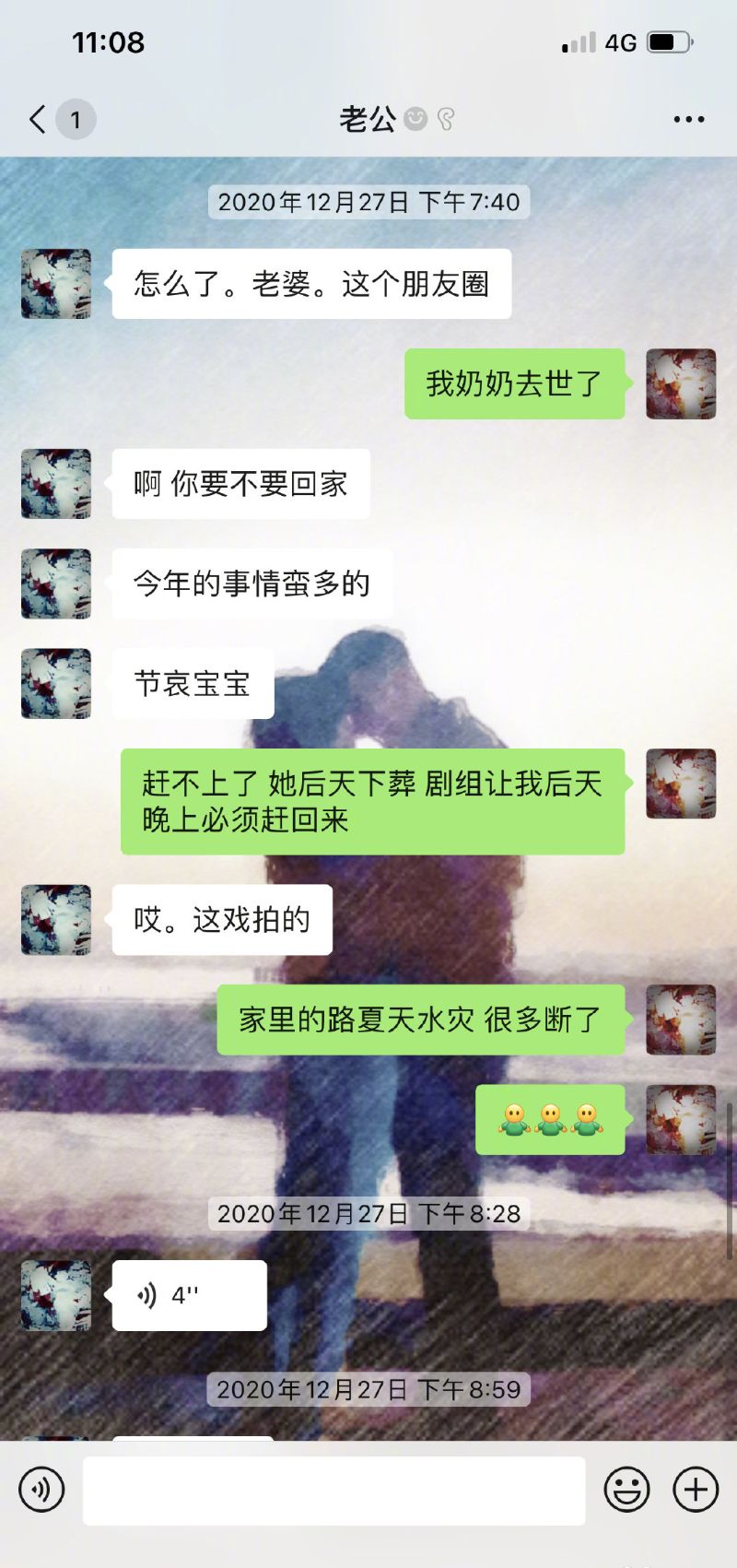Switch to voice input mode
Screen dimensions: 737x1568
41,1490
